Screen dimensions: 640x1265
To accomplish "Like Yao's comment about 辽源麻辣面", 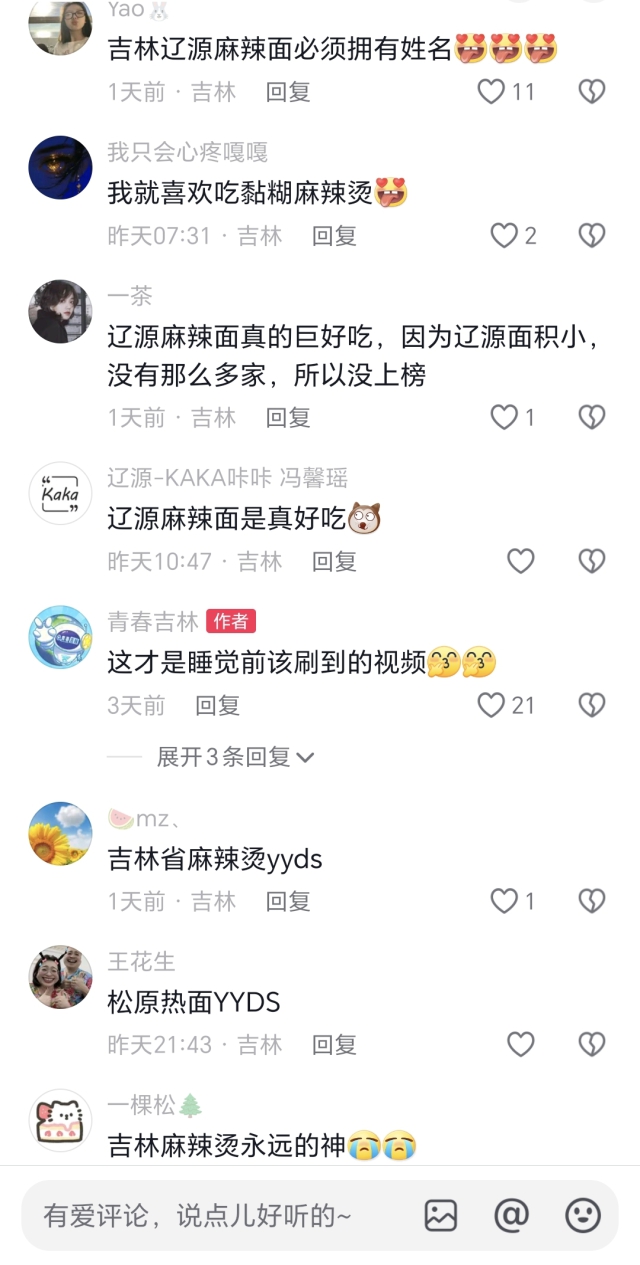I will 491,92.
